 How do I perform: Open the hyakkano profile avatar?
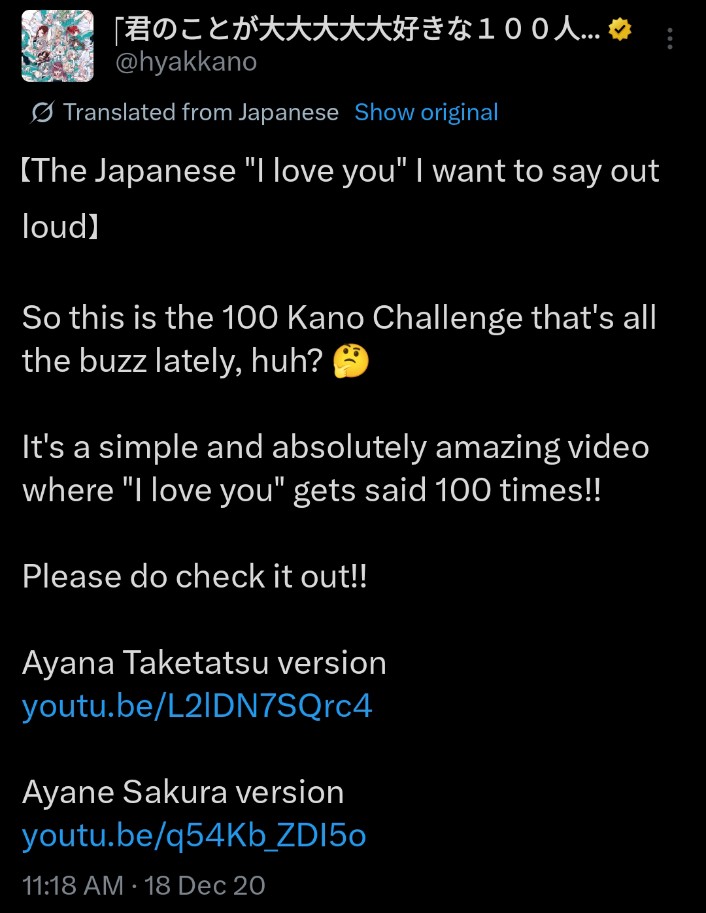[x=57, y=46]
